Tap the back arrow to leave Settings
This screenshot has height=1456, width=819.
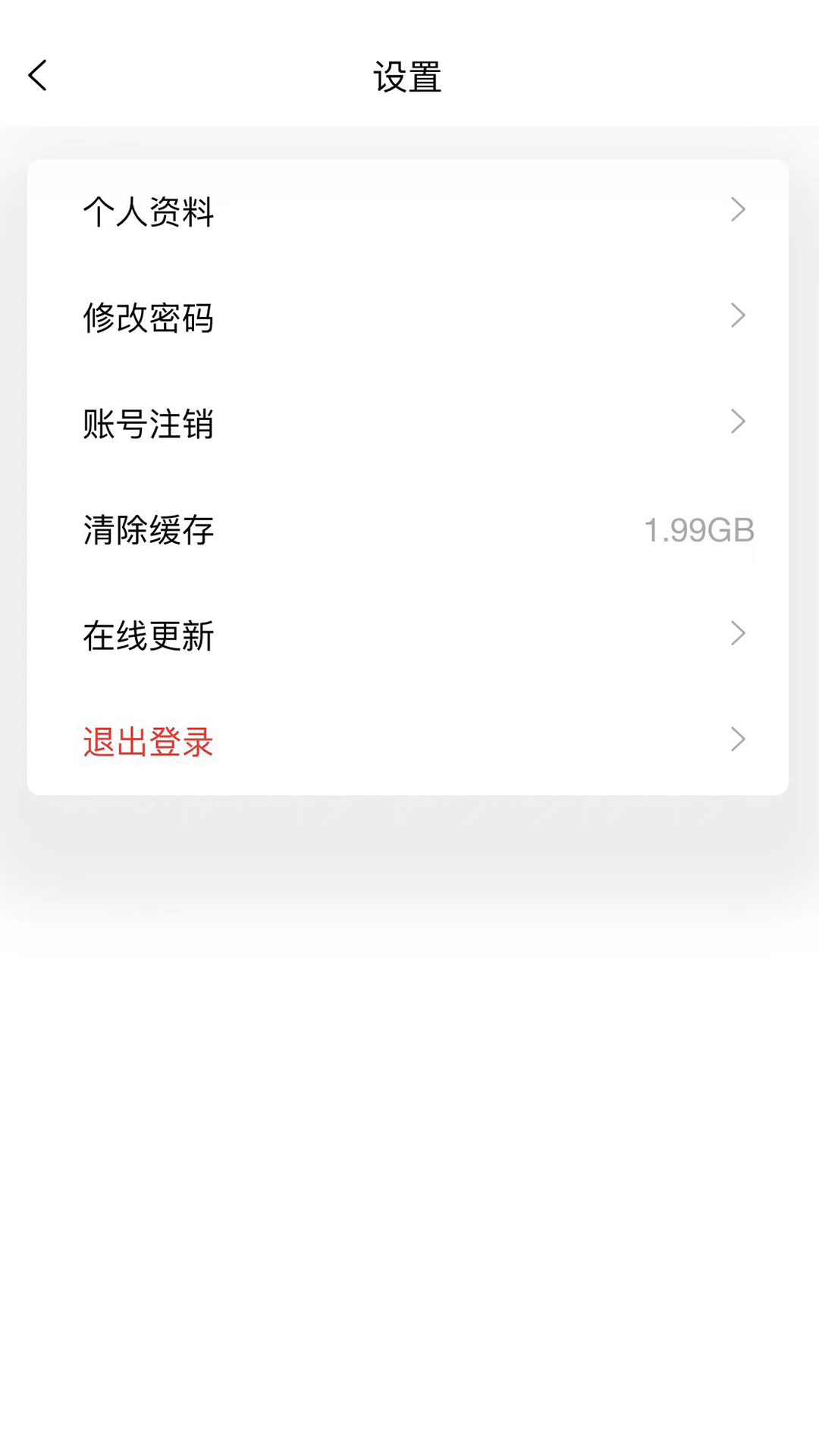click(x=36, y=76)
